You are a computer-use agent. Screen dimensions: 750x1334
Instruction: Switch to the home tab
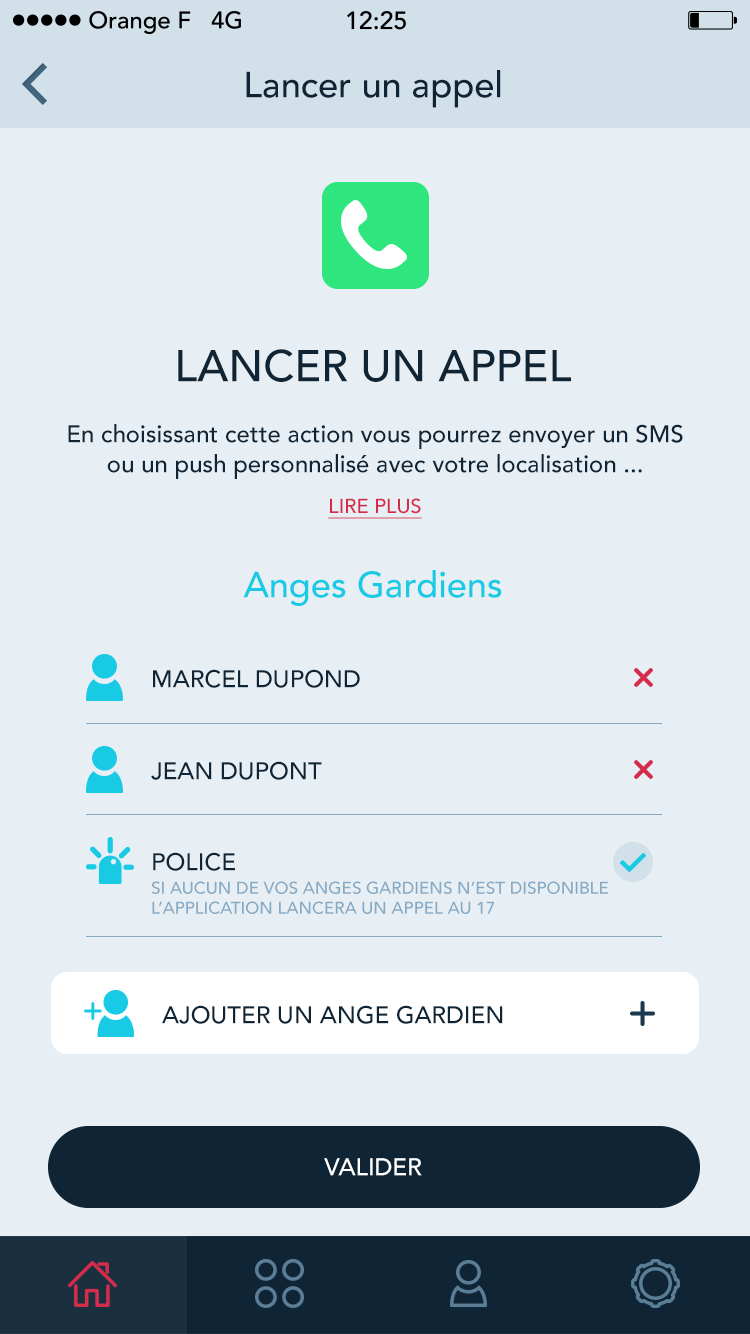[93, 1284]
